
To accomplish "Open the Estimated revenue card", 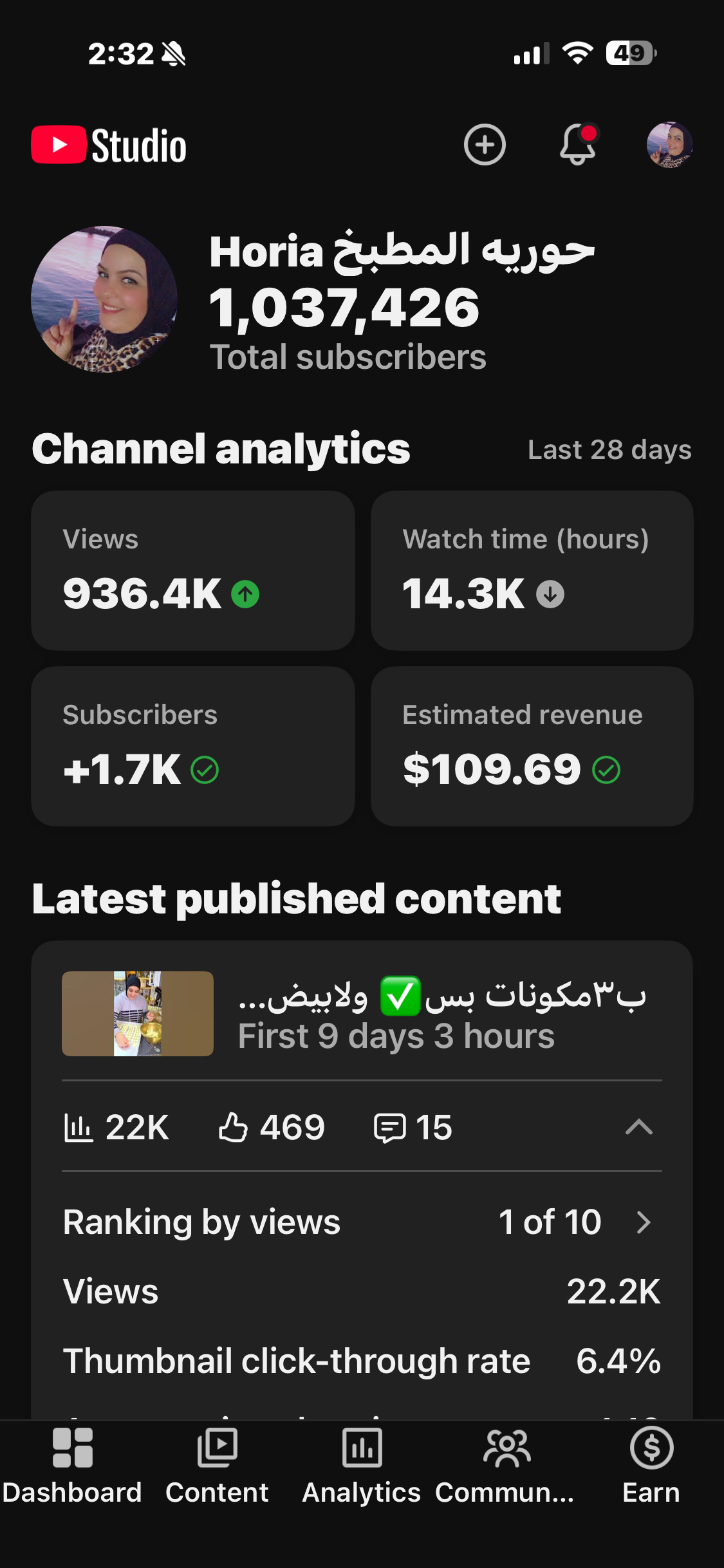I will click(x=532, y=747).
